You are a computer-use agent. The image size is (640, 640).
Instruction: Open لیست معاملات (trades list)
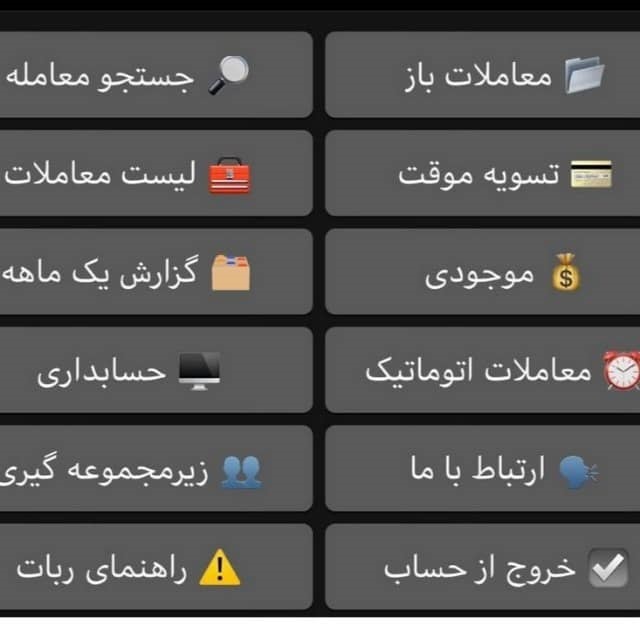155,174
